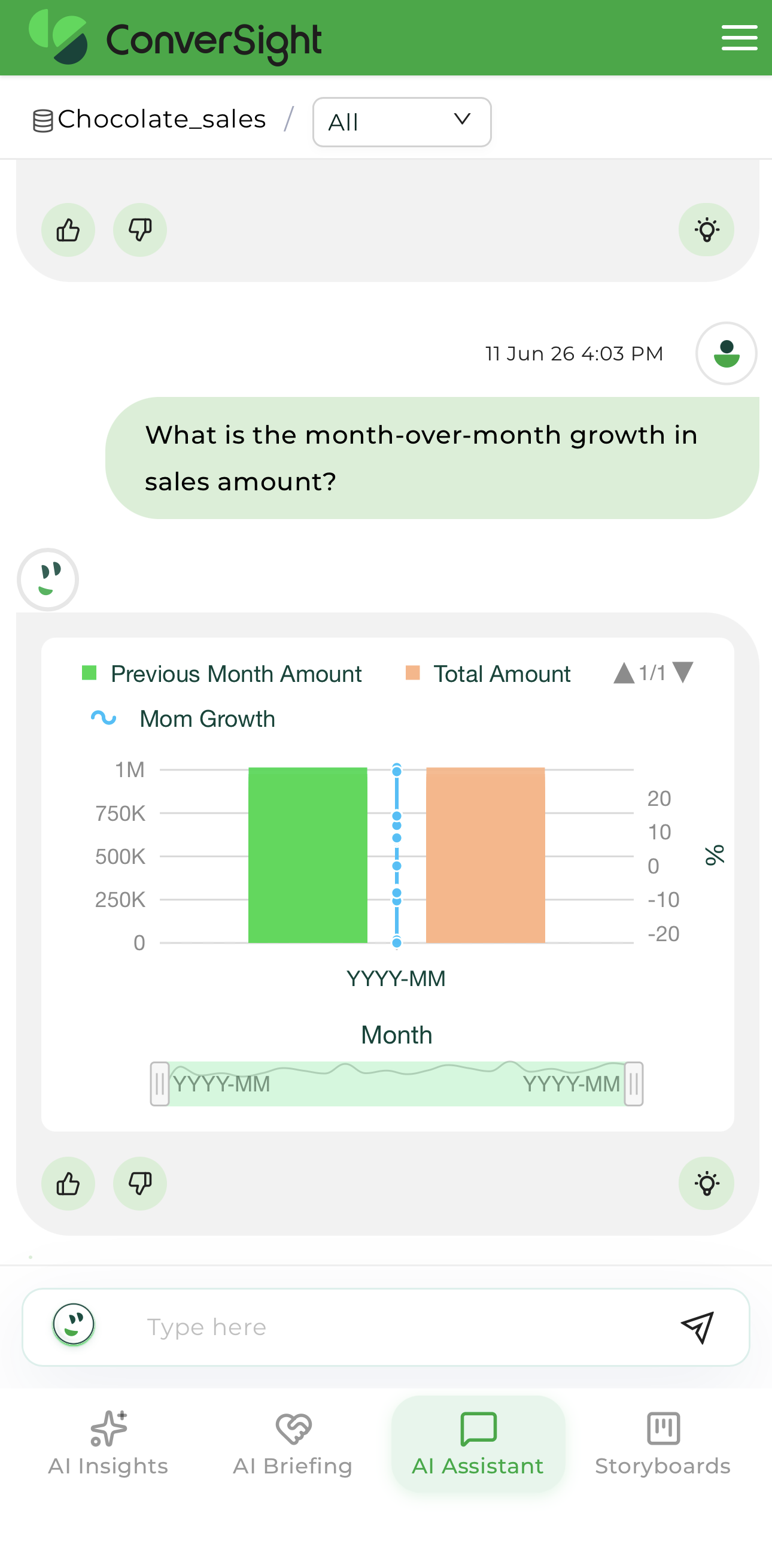
Task: Toggle Previous Month Amount legend series
Action: (222, 674)
